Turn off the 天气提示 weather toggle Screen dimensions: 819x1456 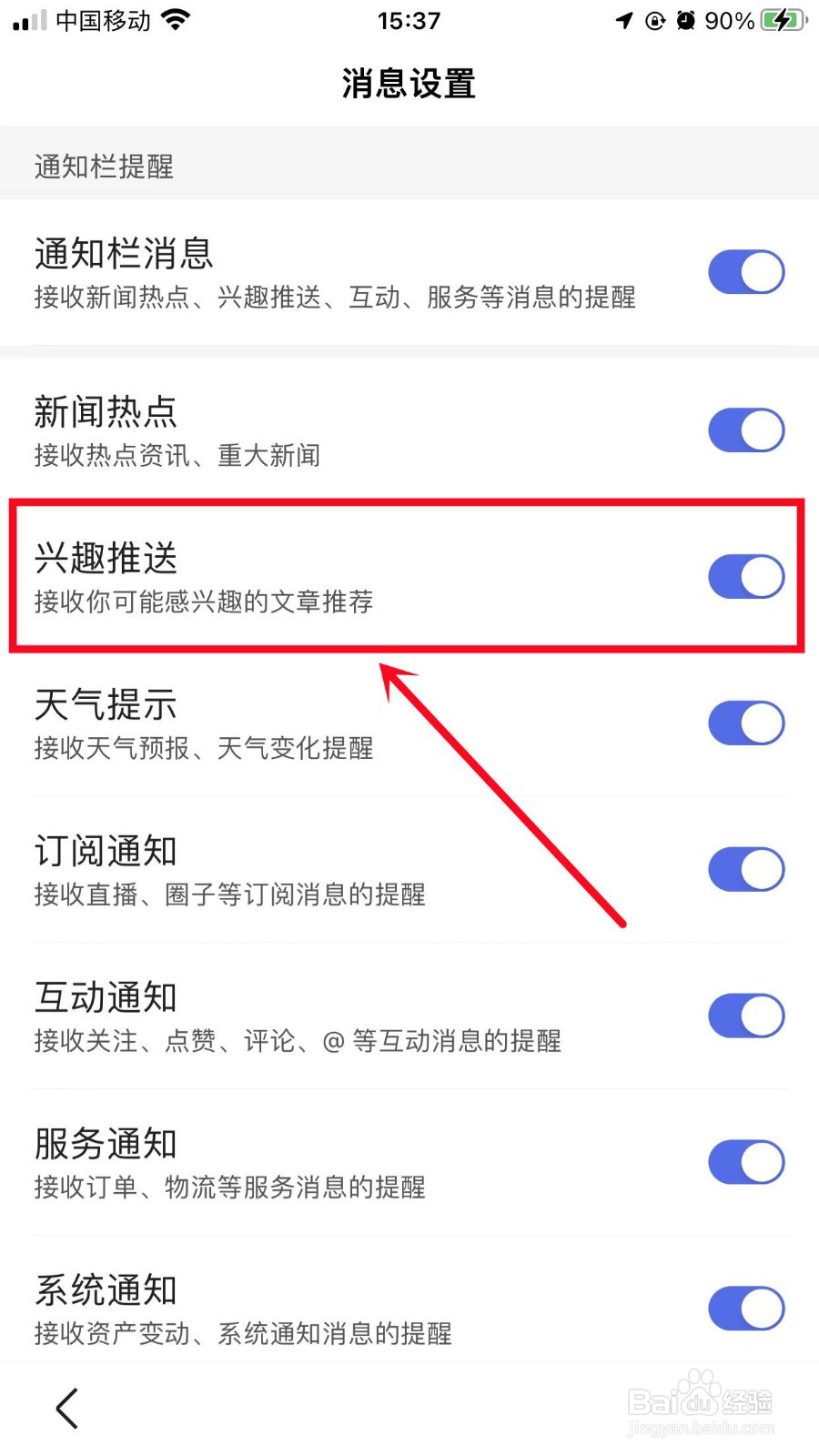click(x=746, y=723)
